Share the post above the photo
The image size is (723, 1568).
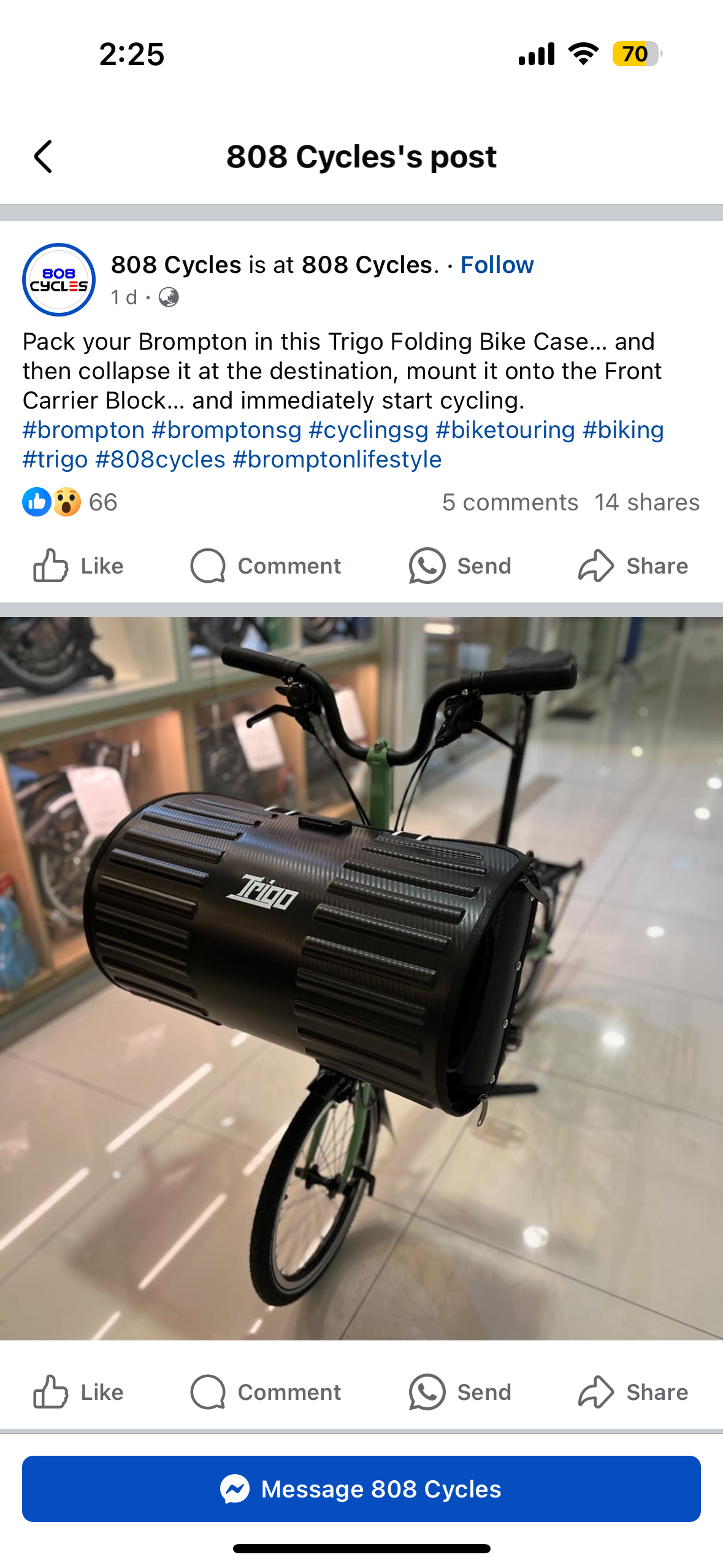coord(633,566)
